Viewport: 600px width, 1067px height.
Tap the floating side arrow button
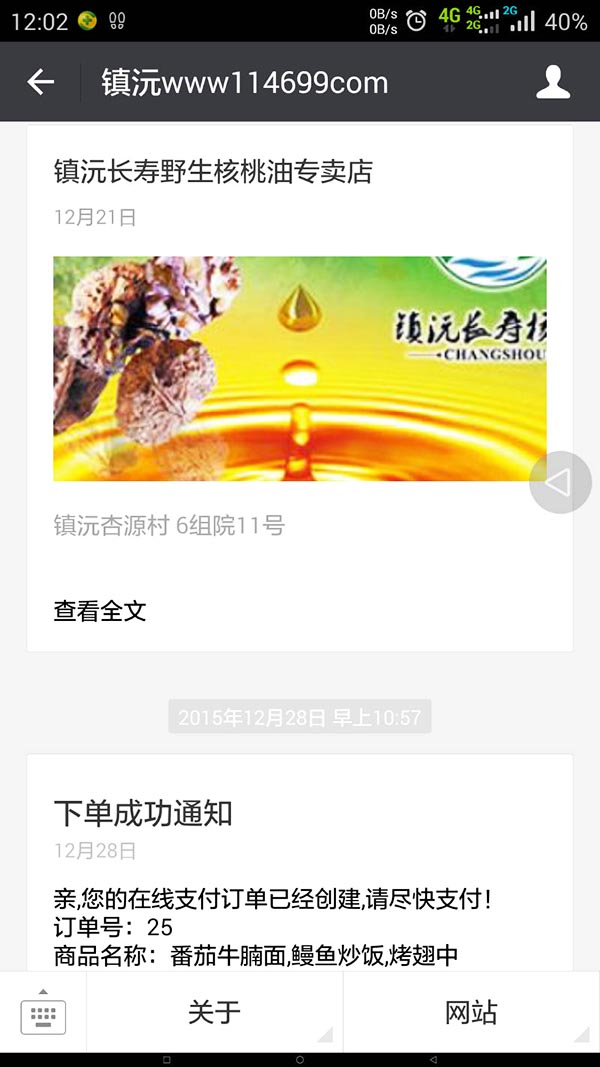pyautogui.click(x=561, y=482)
